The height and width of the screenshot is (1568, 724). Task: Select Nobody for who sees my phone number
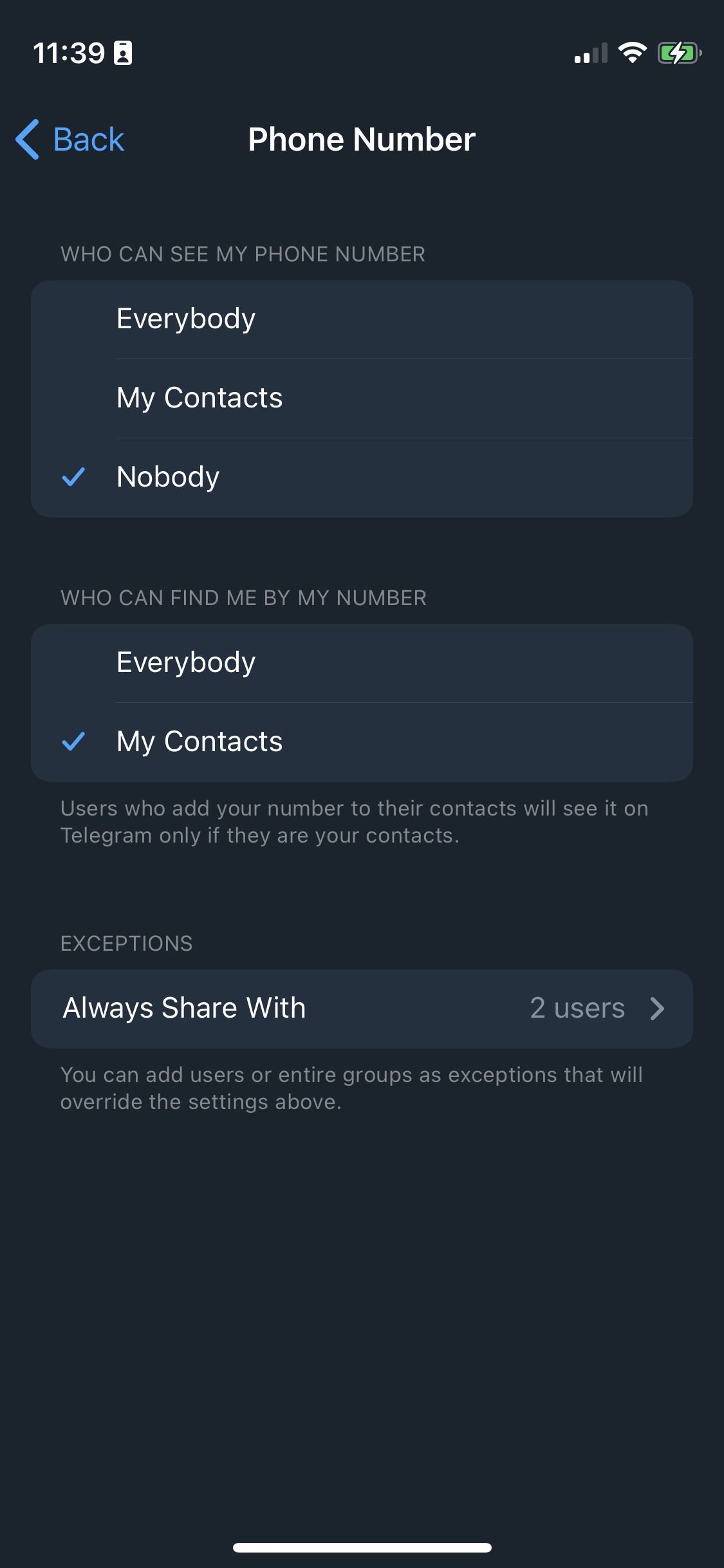point(362,478)
